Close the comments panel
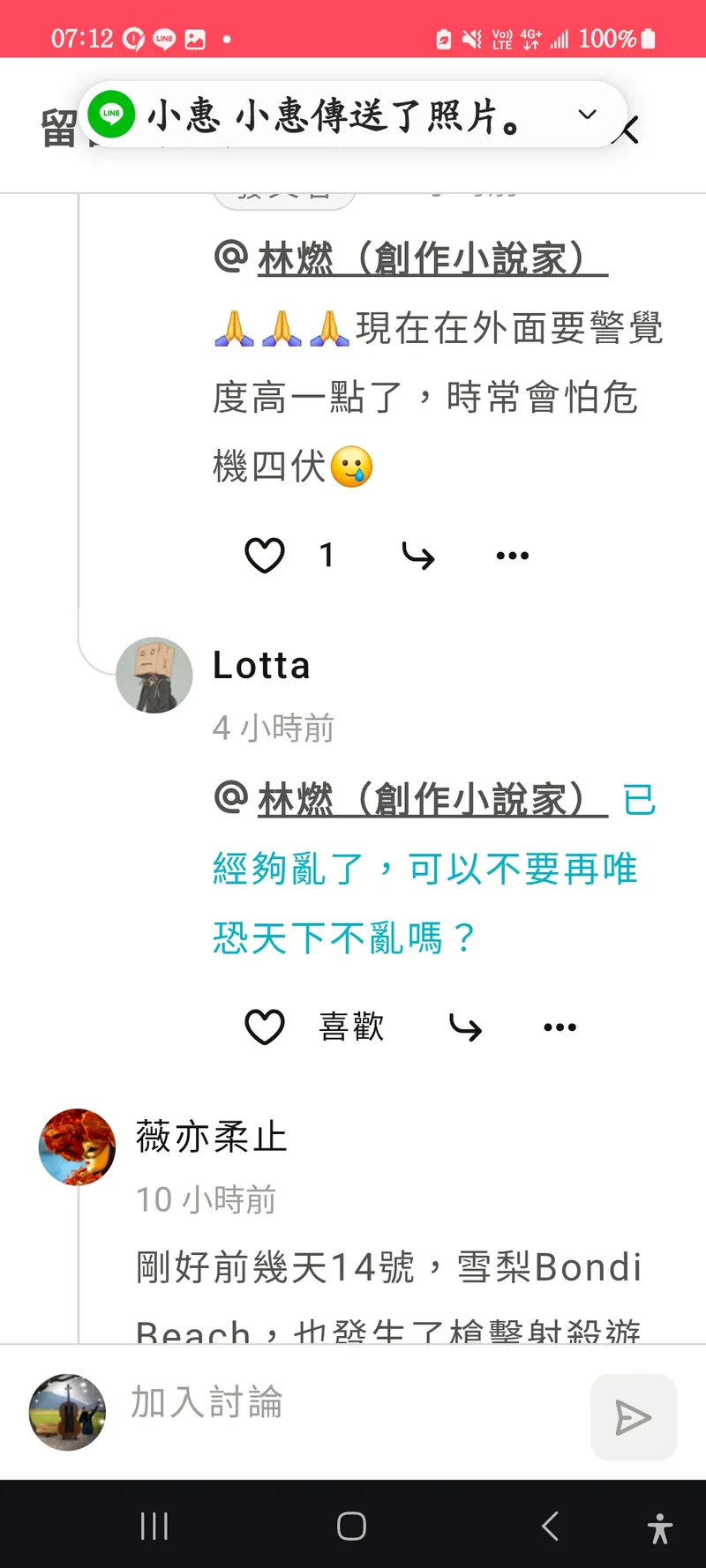Image resolution: width=706 pixels, height=1568 pixels. [x=628, y=131]
